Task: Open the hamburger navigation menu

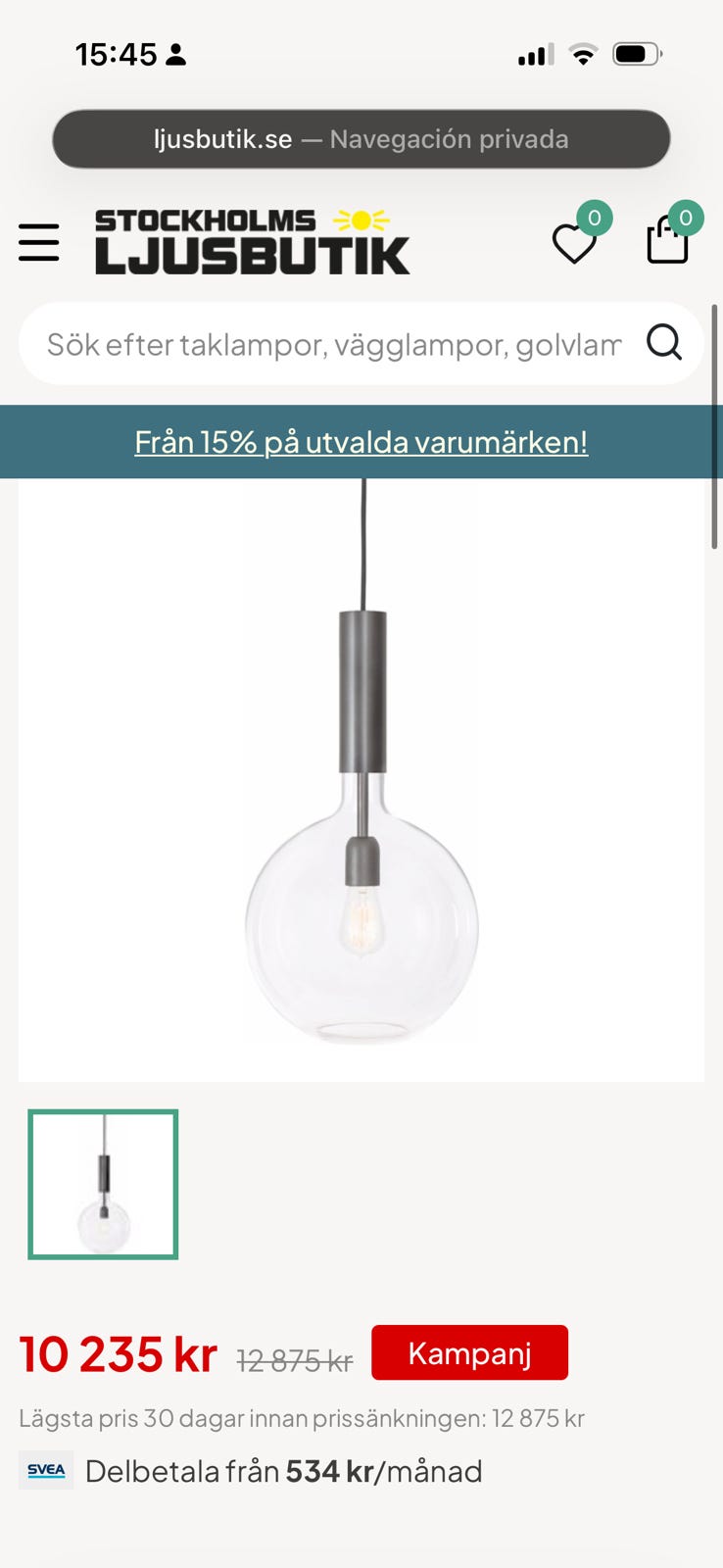Action: click(38, 242)
